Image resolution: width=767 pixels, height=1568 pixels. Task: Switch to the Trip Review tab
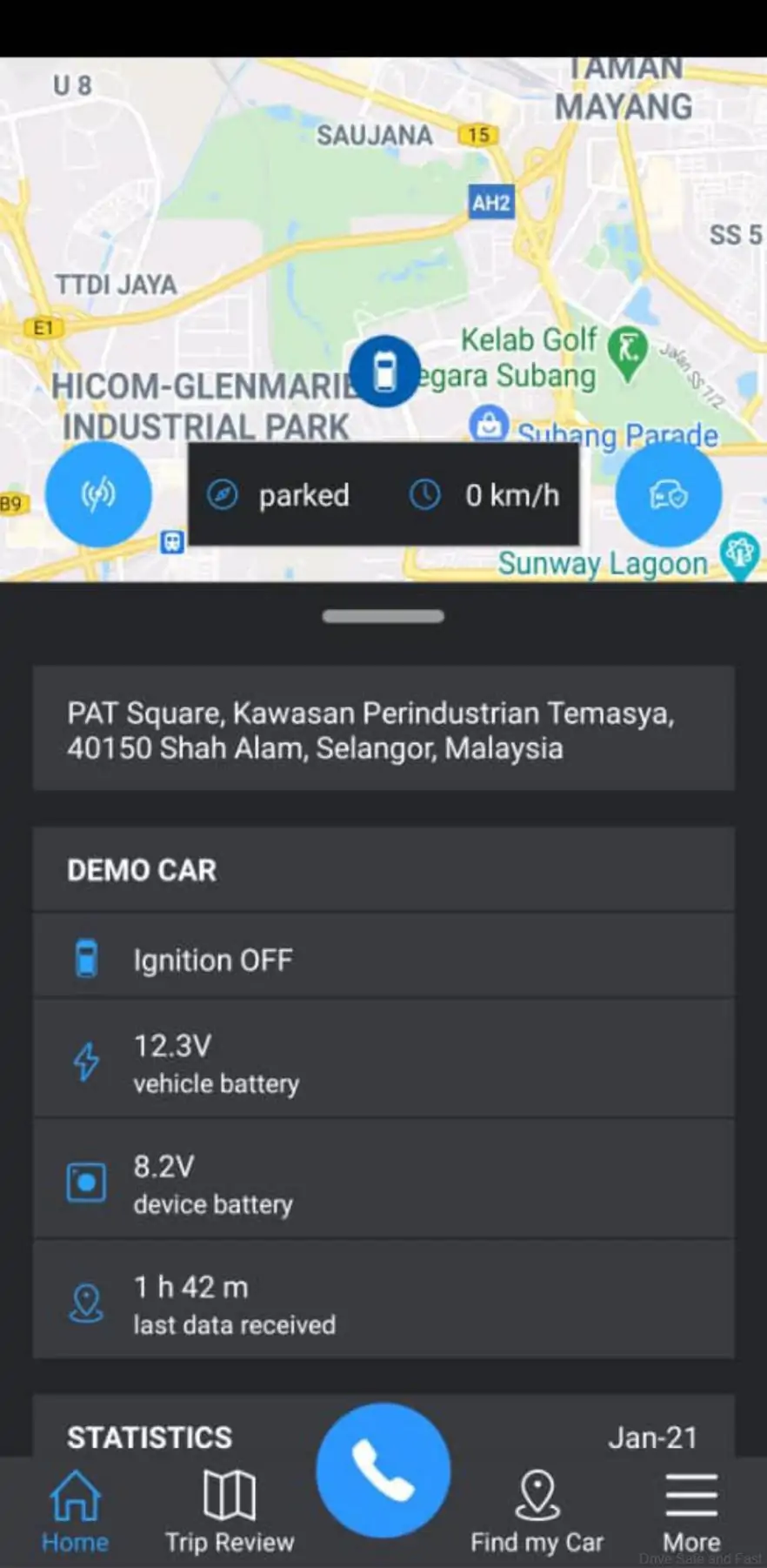[x=230, y=1512]
